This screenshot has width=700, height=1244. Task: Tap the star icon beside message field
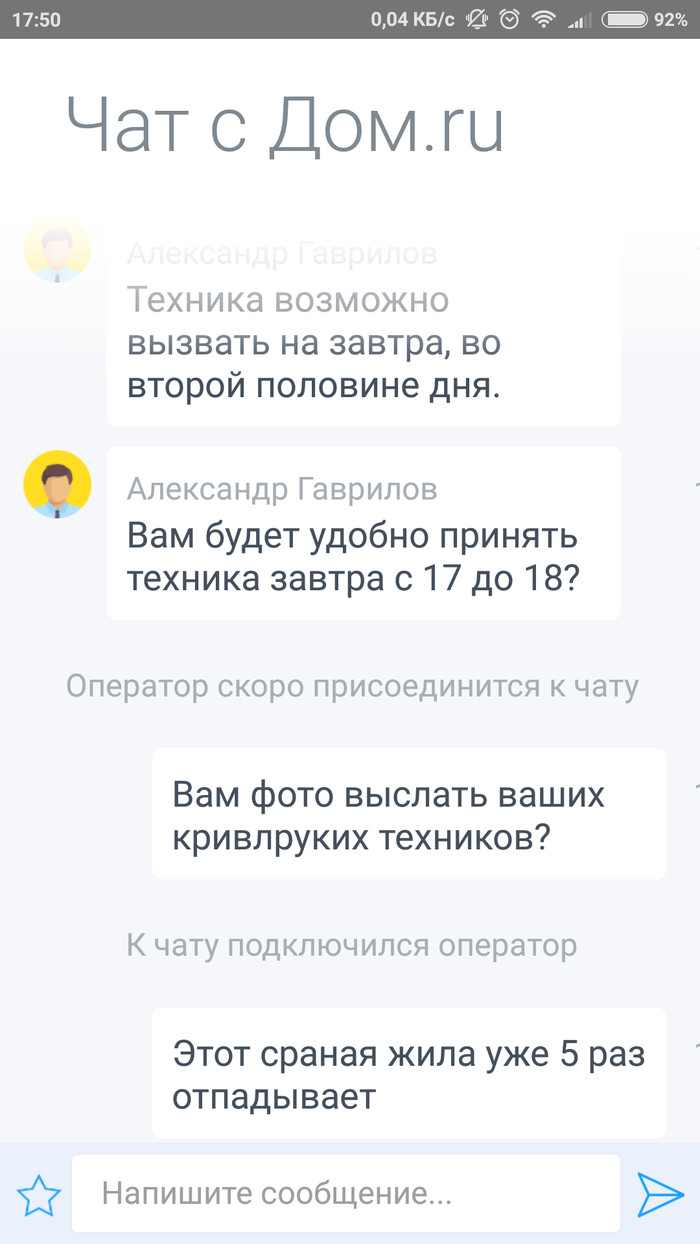pos(39,1195)
